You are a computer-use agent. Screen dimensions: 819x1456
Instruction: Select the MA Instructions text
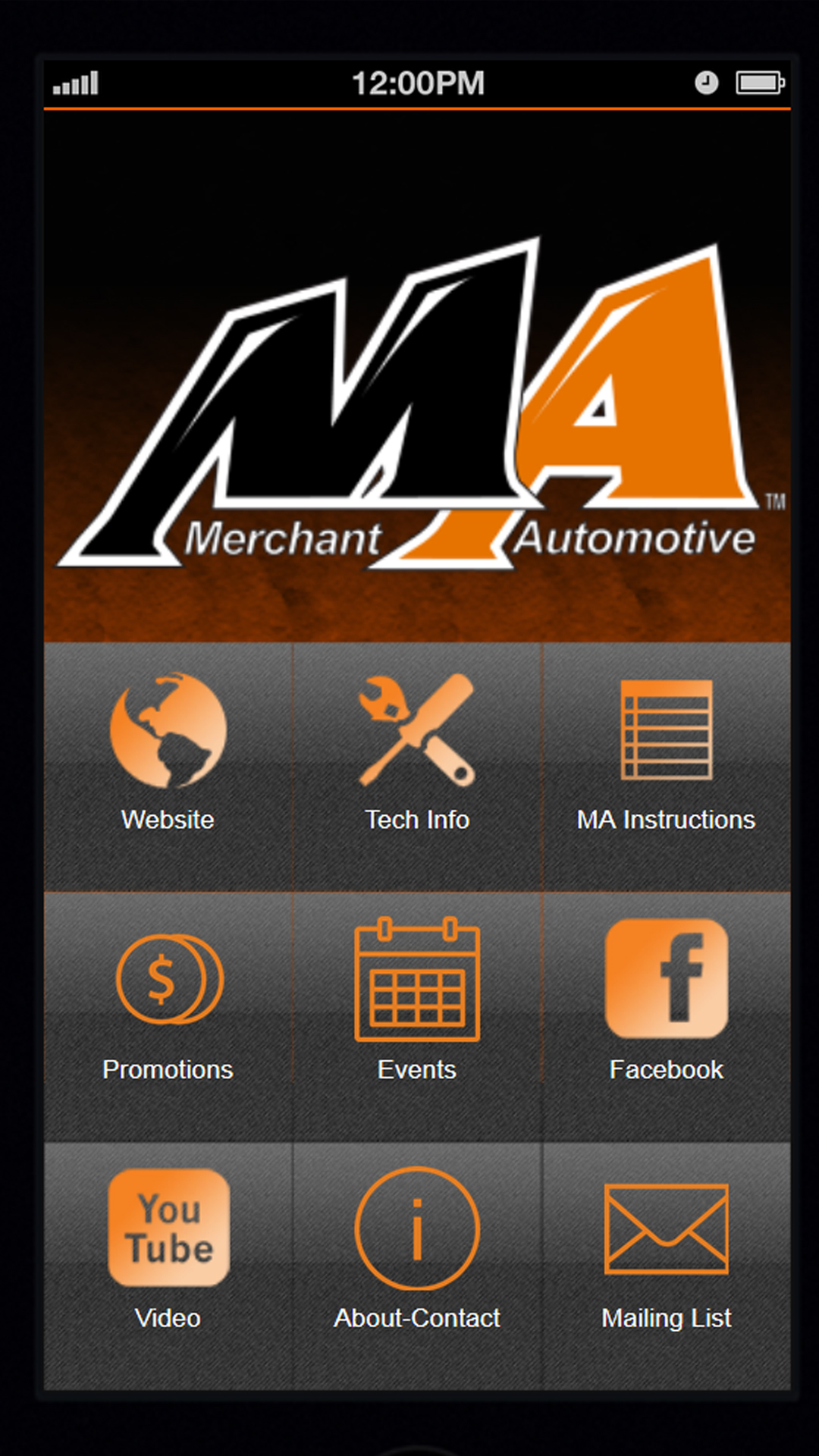point(665,820)
